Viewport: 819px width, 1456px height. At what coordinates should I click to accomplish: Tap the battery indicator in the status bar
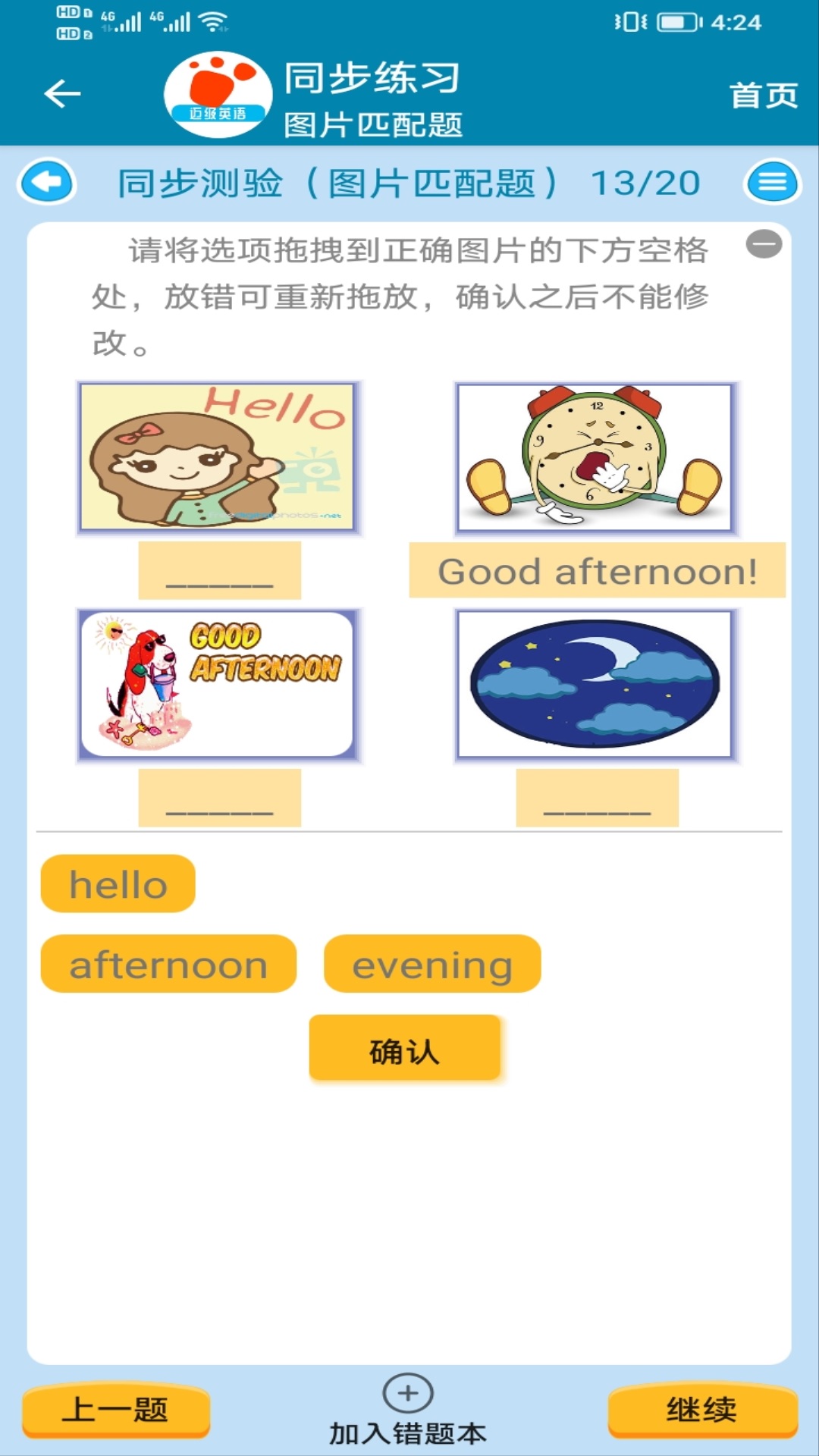(x=677, y=21)
